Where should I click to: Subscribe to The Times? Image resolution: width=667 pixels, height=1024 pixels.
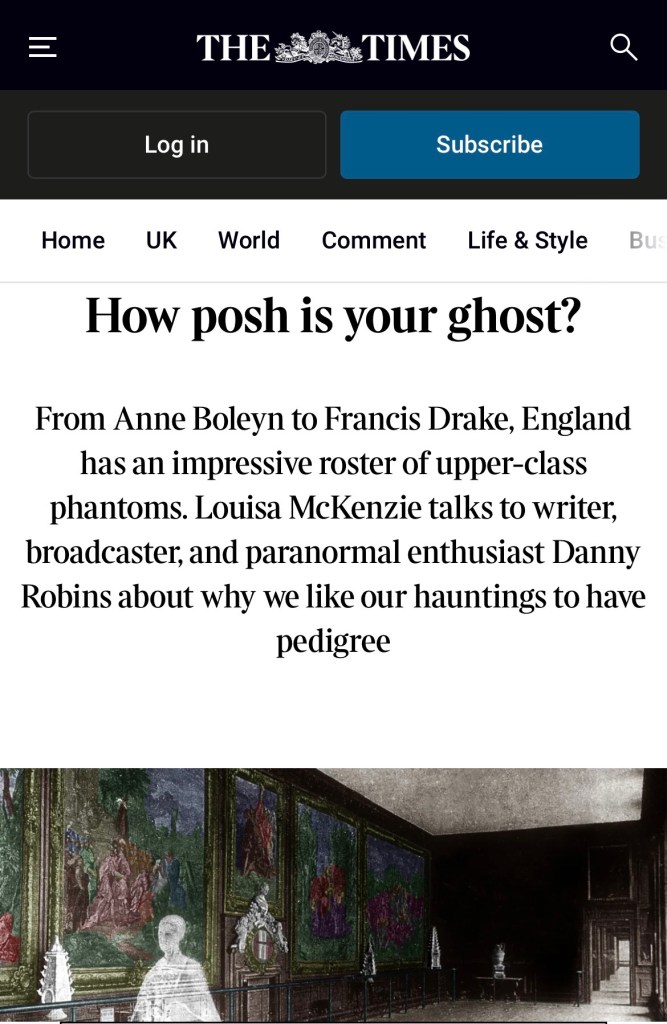(489, 145)
